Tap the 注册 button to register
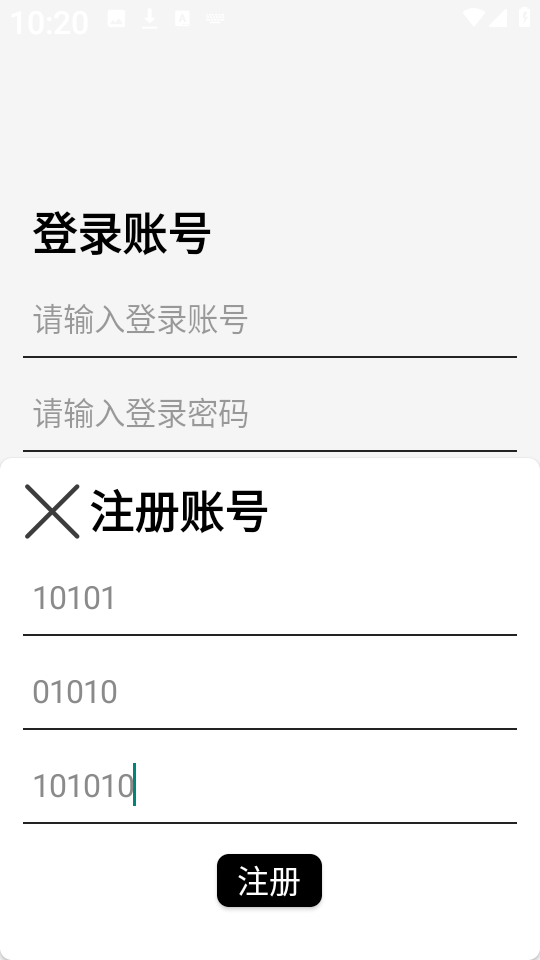Image resolution: width=540 pixels, height=960 pixels. pyautogui.click(x=269, y=880)
